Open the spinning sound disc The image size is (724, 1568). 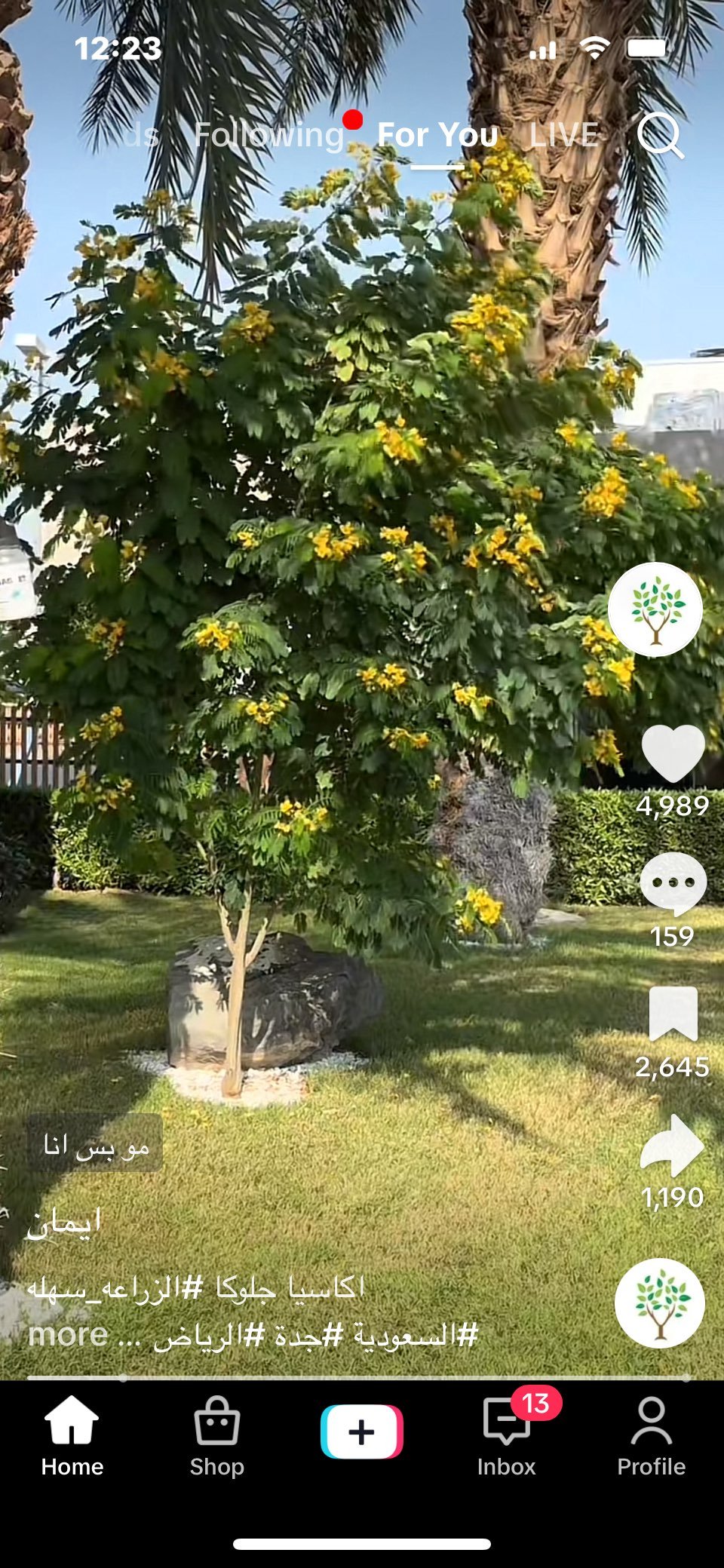coord(660,1303)
